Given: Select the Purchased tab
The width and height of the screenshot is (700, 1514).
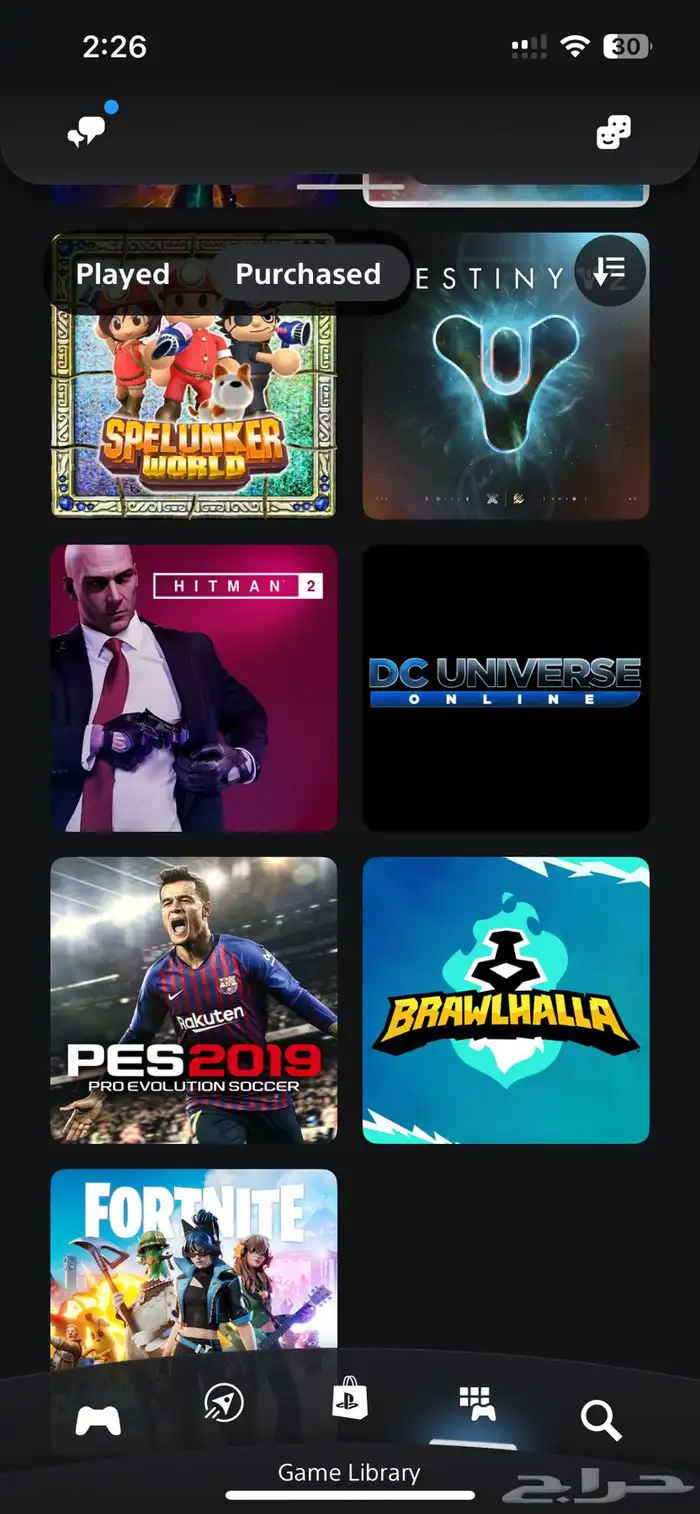Looking at the screenshot, I should tap(308, 274).
